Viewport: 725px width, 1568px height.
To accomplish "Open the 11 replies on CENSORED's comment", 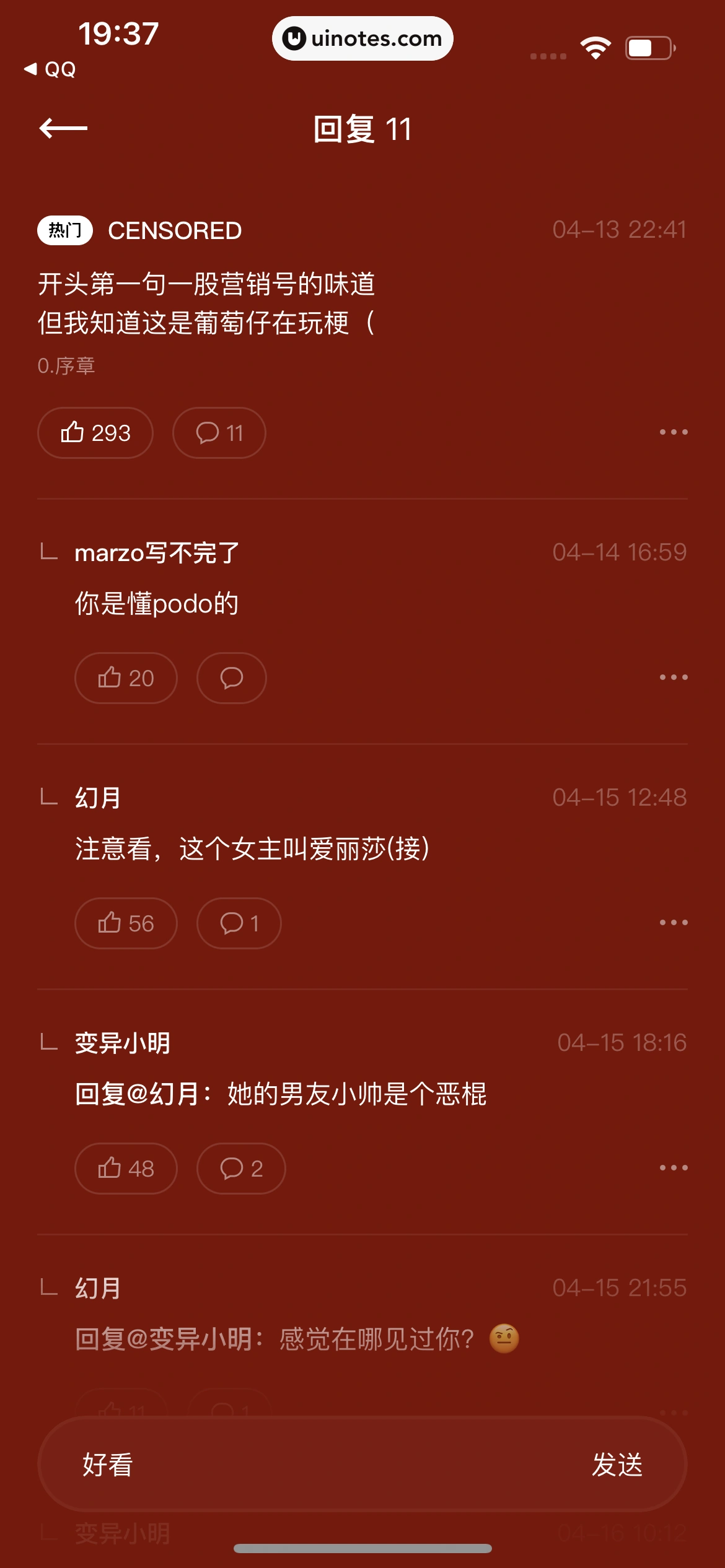I will [x=219, y=433].
